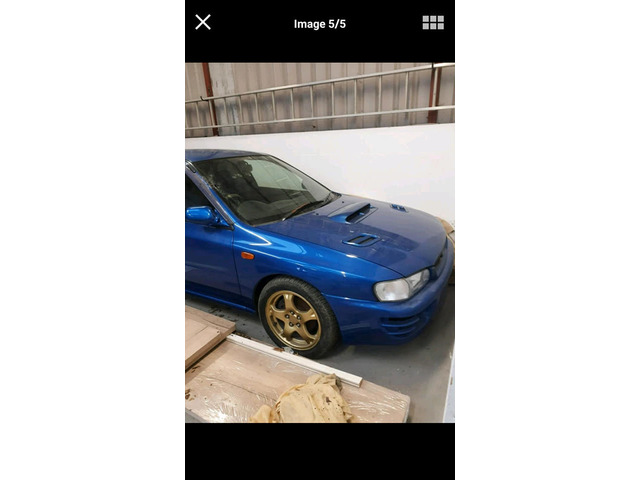
Task: Open the image grid view
Action: click(x=433, y=22)
